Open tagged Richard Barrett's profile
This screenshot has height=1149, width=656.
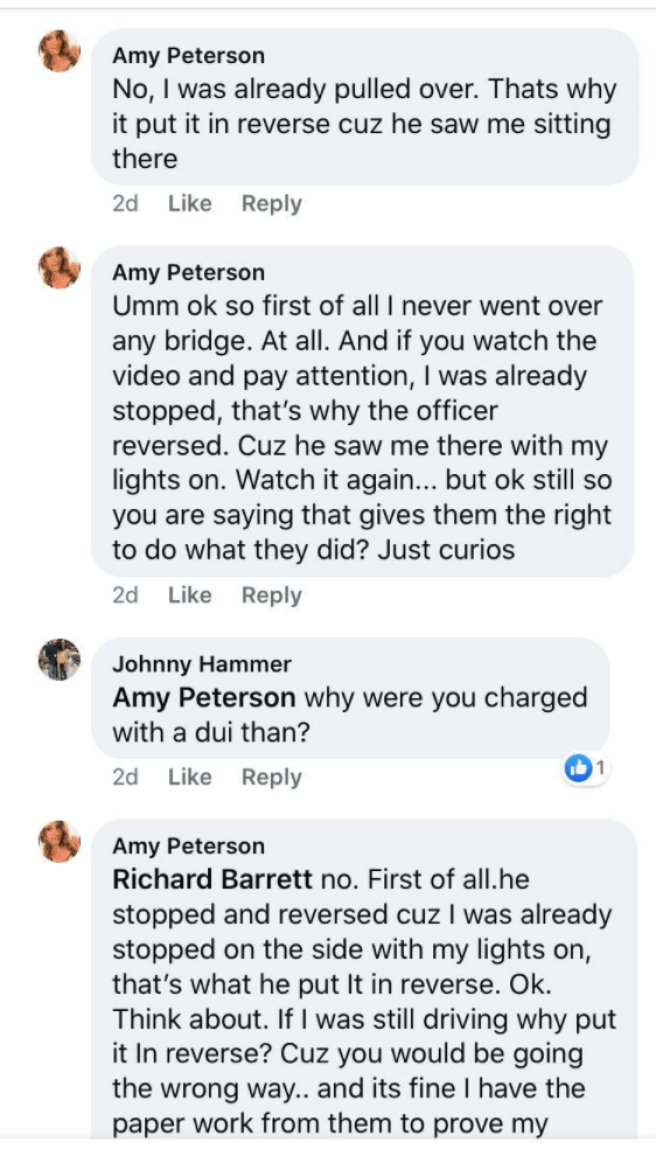(x=212, y=880)
